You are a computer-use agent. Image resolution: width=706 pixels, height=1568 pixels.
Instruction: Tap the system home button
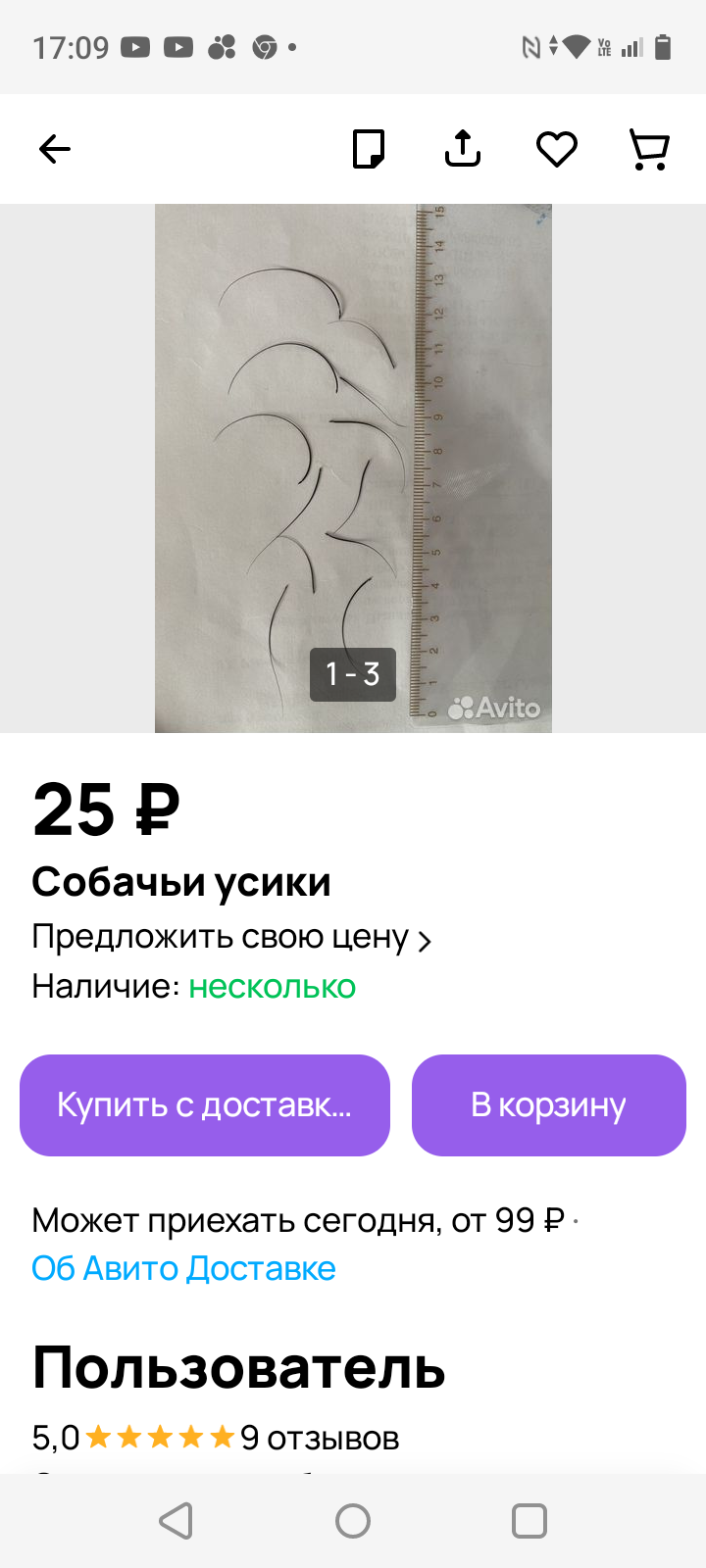coord(353,1521)
